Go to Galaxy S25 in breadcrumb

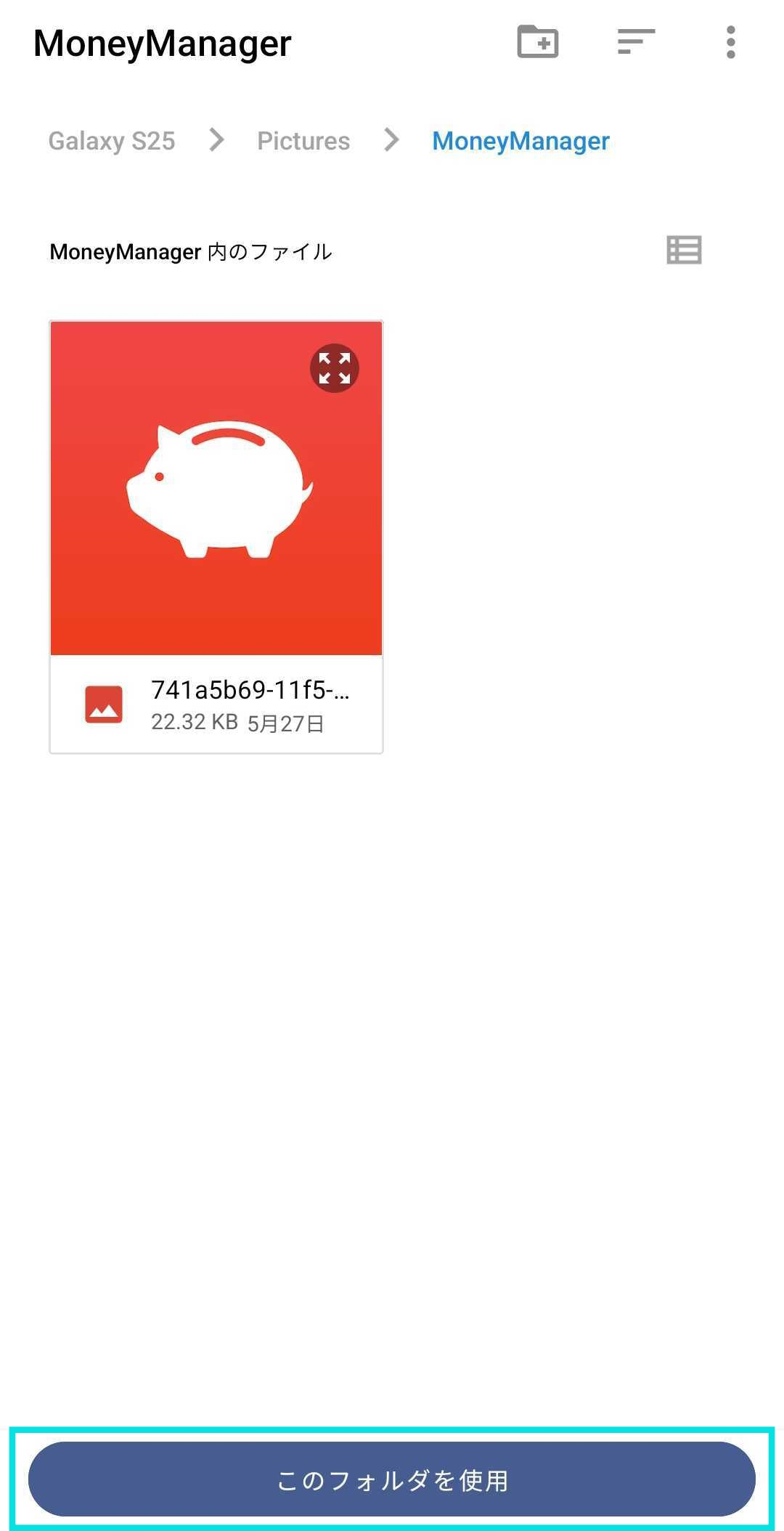coord(112,141)
